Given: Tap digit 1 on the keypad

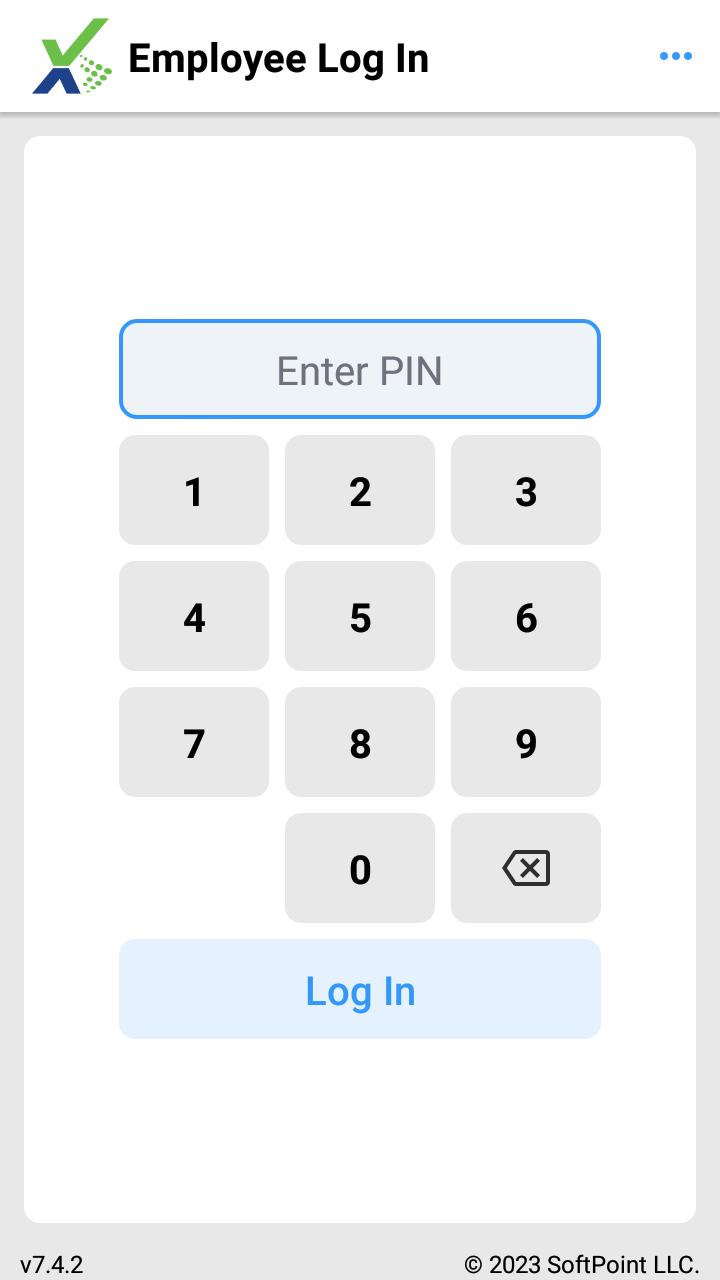Looking at the screenshot, I should click(x=194, y=491).
